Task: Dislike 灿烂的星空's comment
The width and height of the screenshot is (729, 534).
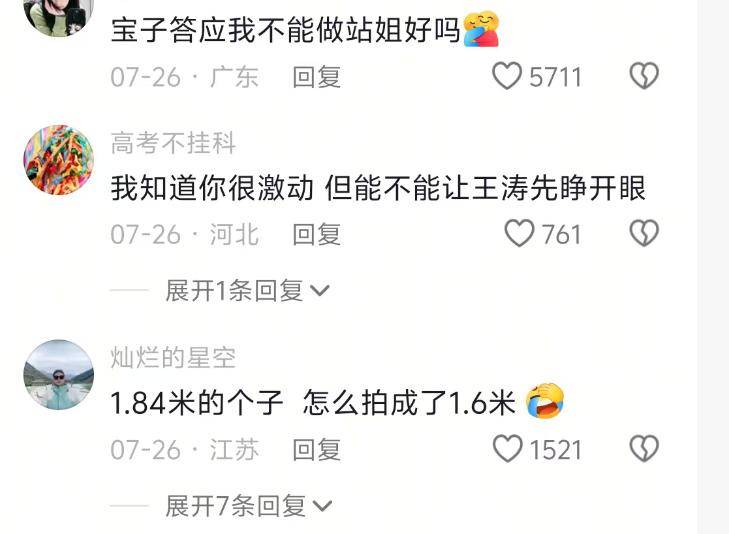Action: coord(643,449)
